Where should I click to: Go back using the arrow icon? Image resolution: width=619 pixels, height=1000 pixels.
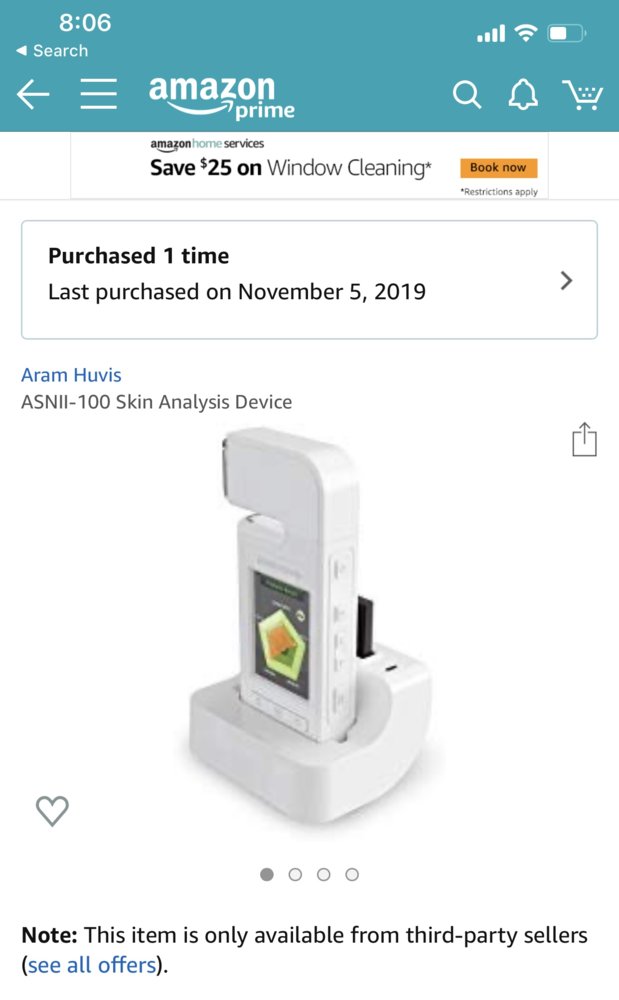pos(33,95)
